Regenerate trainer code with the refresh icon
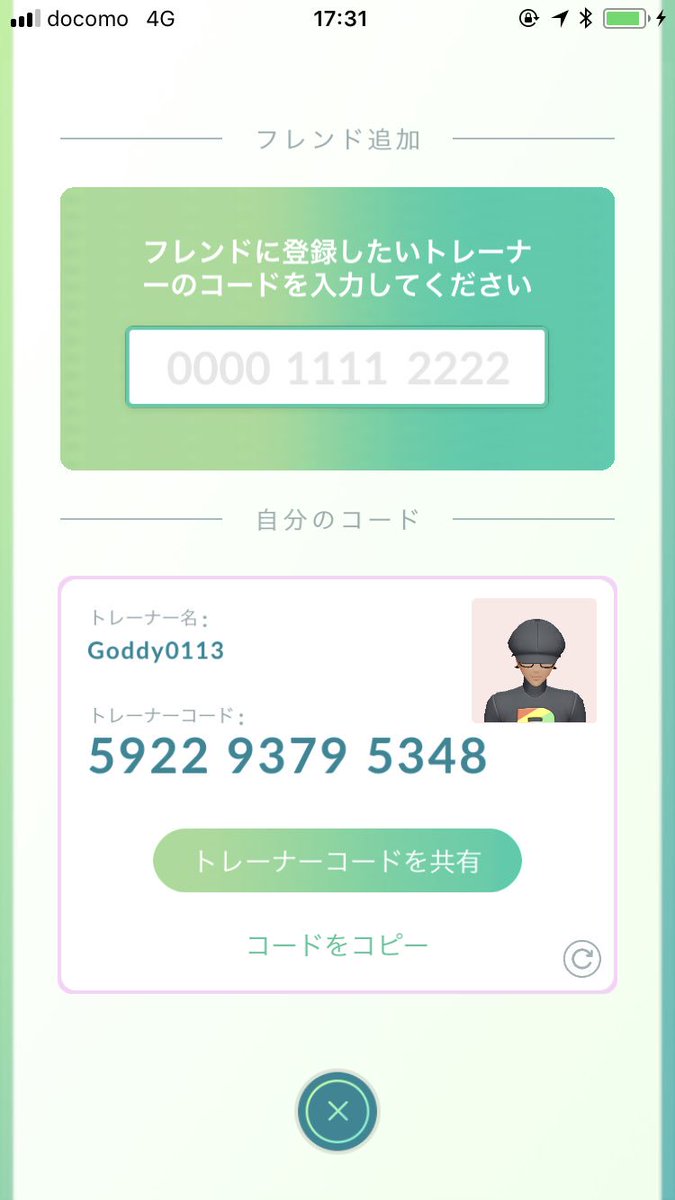Viewport: 675px width, 1200px height. (x=582, y=960)
